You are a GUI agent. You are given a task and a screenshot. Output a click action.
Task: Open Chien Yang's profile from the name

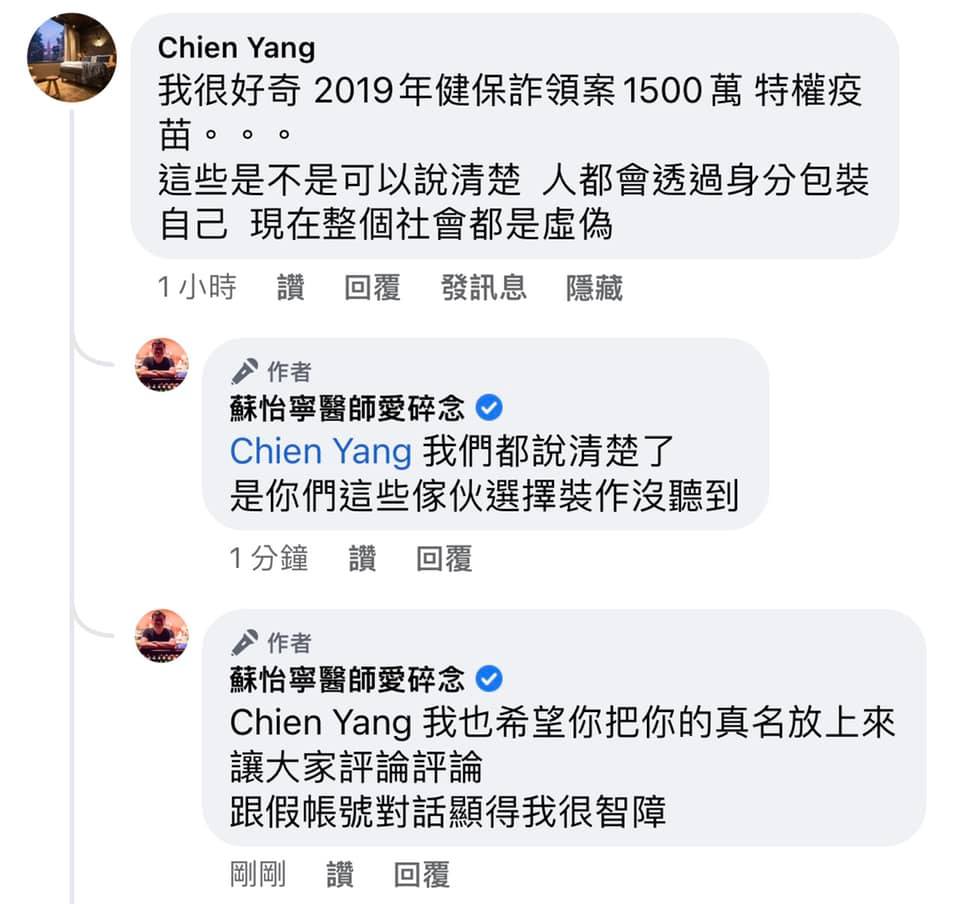click(236, 47)
